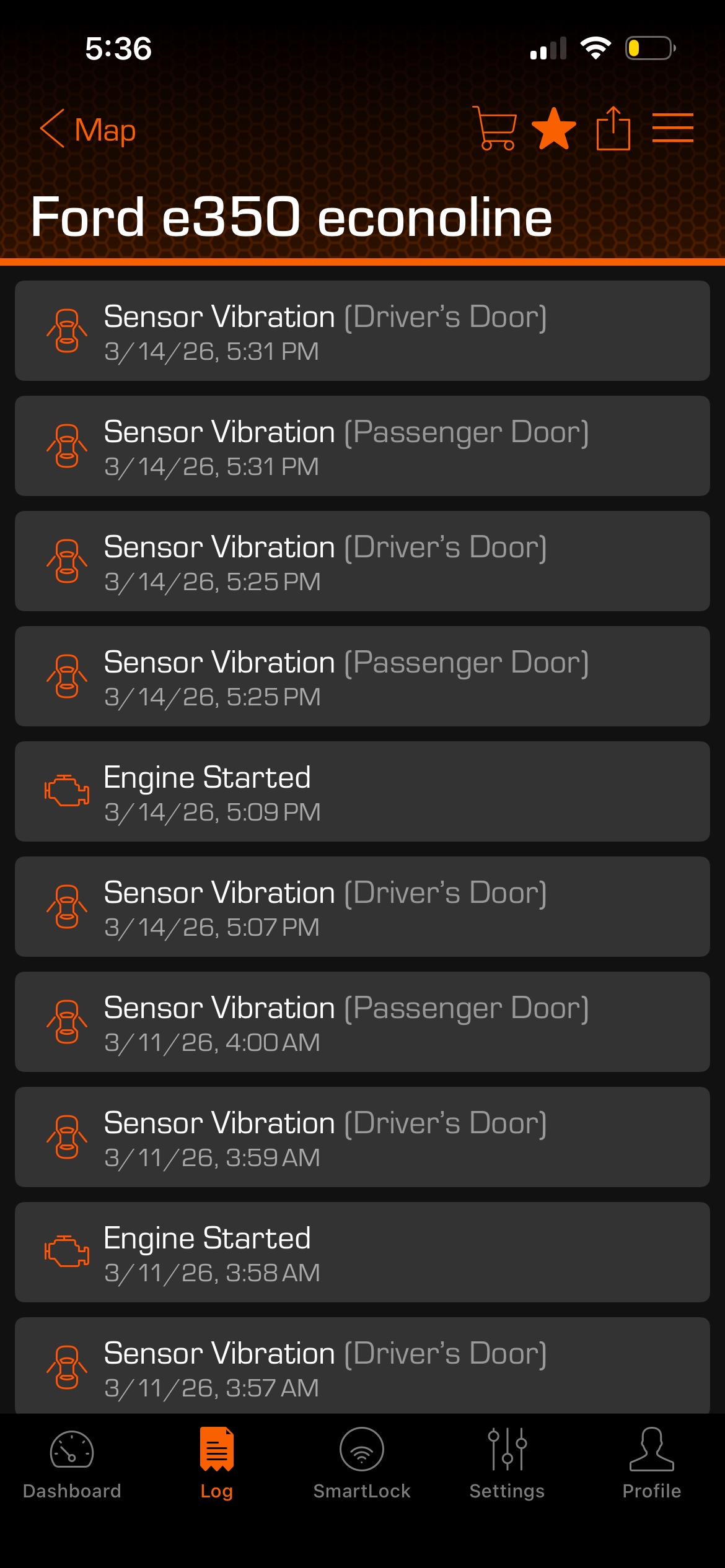Select Passenger Door vibration at 4:00 AM
The image size is (725, 1568).
(362, 1022)
